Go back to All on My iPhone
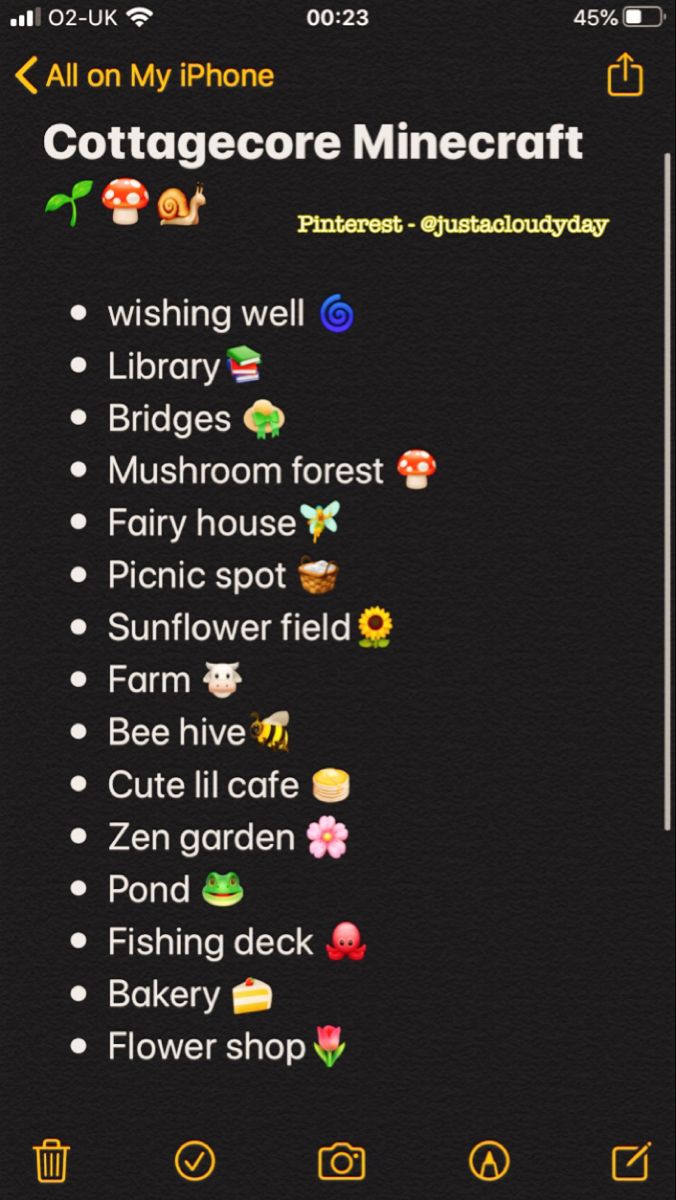This screenshot has height=1200, width=676. point(145,76)
